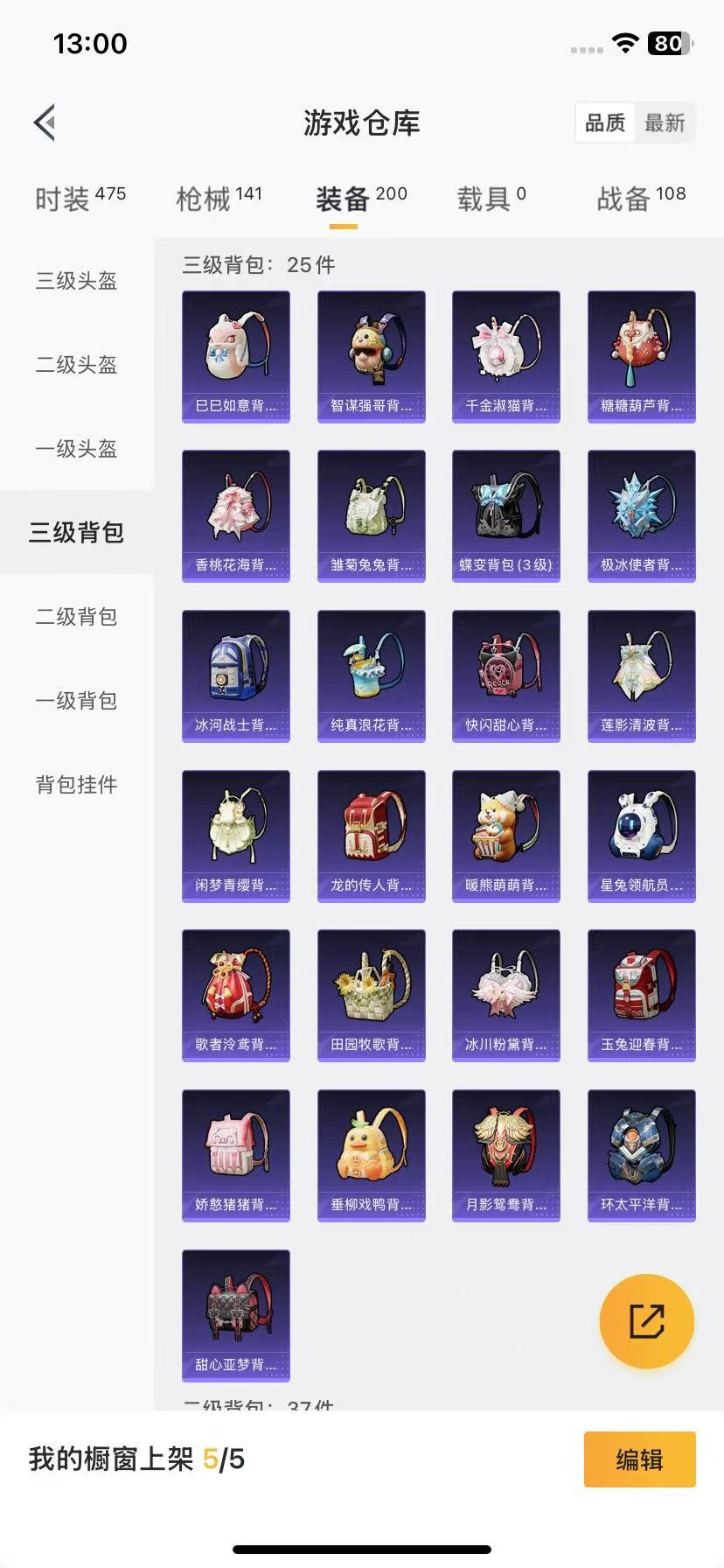Open the 背包挂件 category
The width and height of the screenshot is (724, 1568).
76,785
